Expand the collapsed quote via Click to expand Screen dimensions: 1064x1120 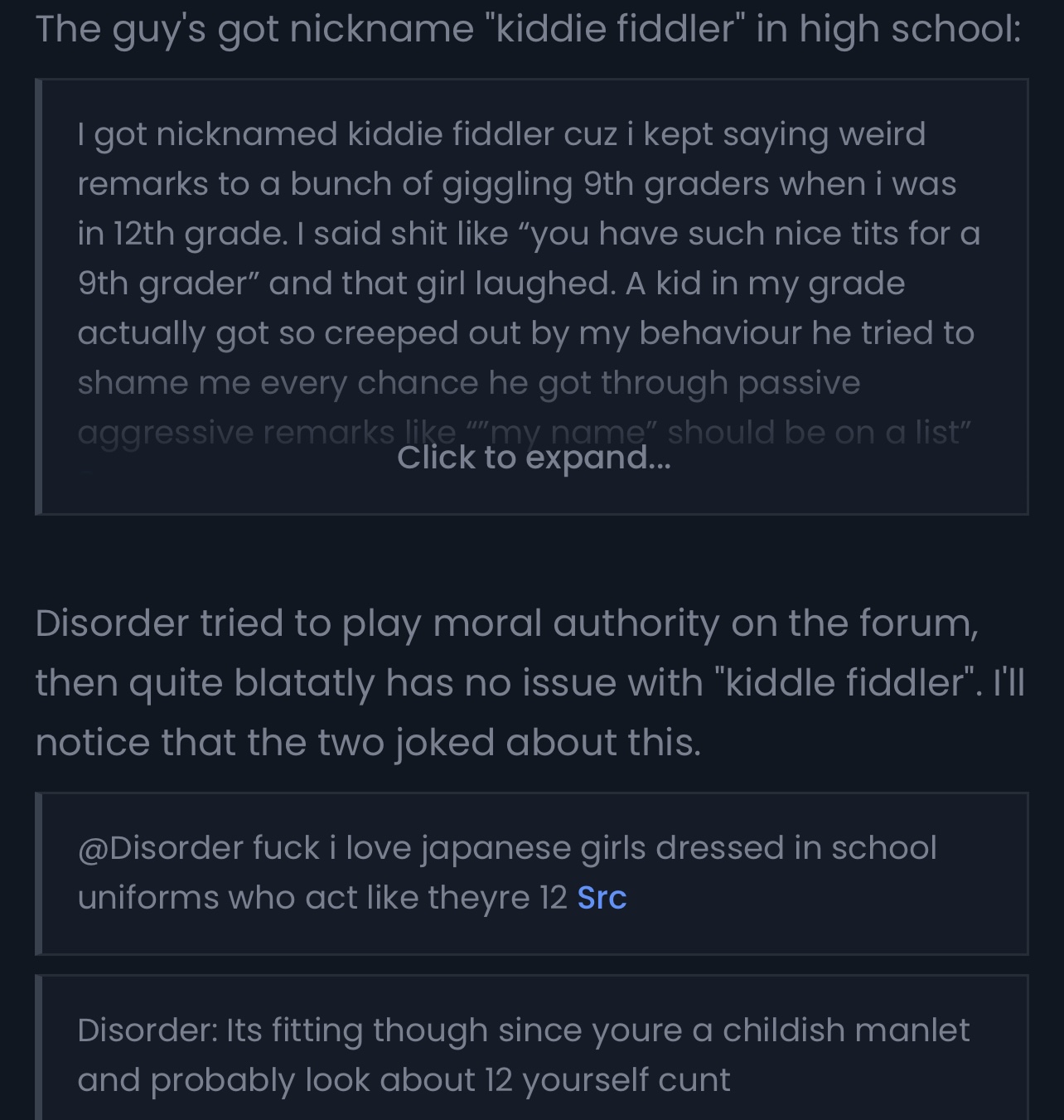[x=534, y=458]
